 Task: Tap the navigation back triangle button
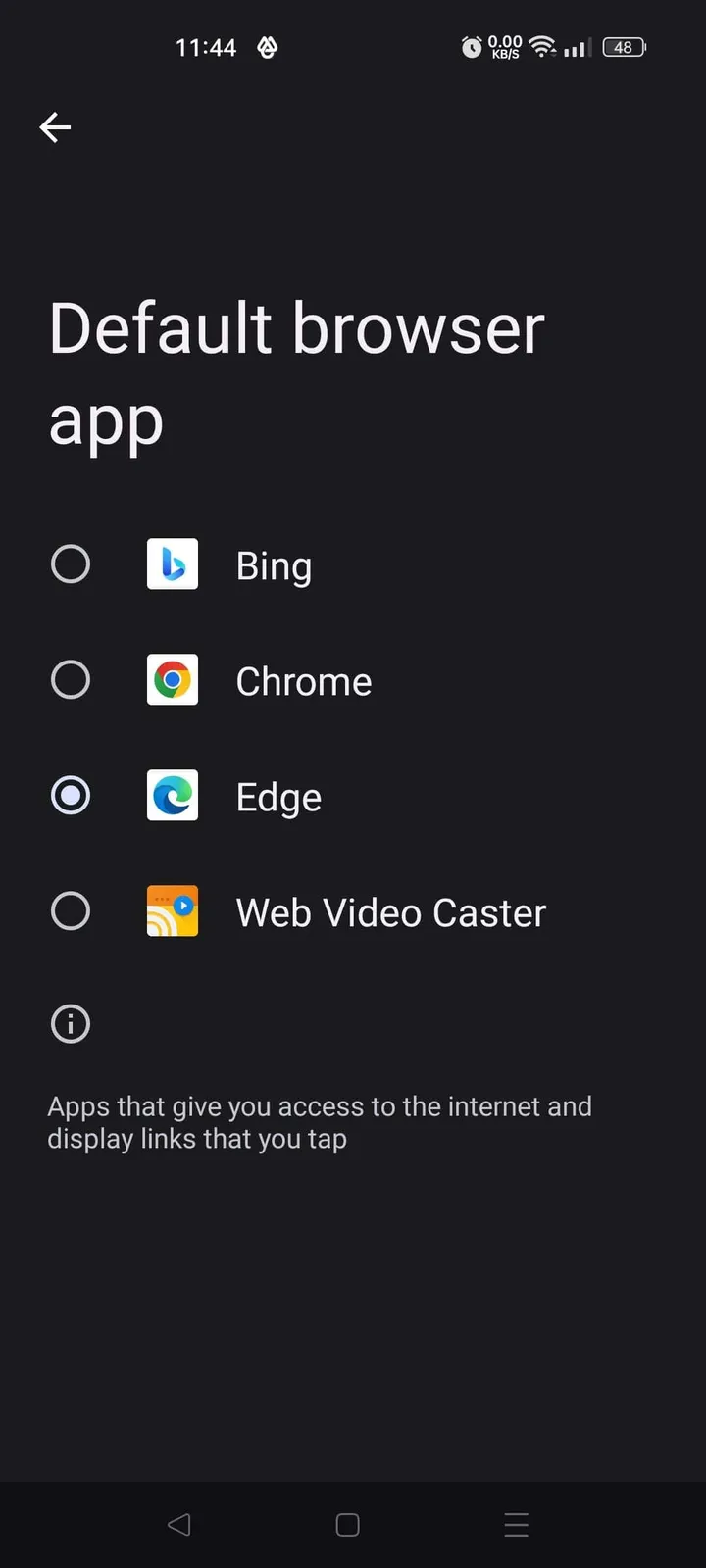(x=179, y=1524)
